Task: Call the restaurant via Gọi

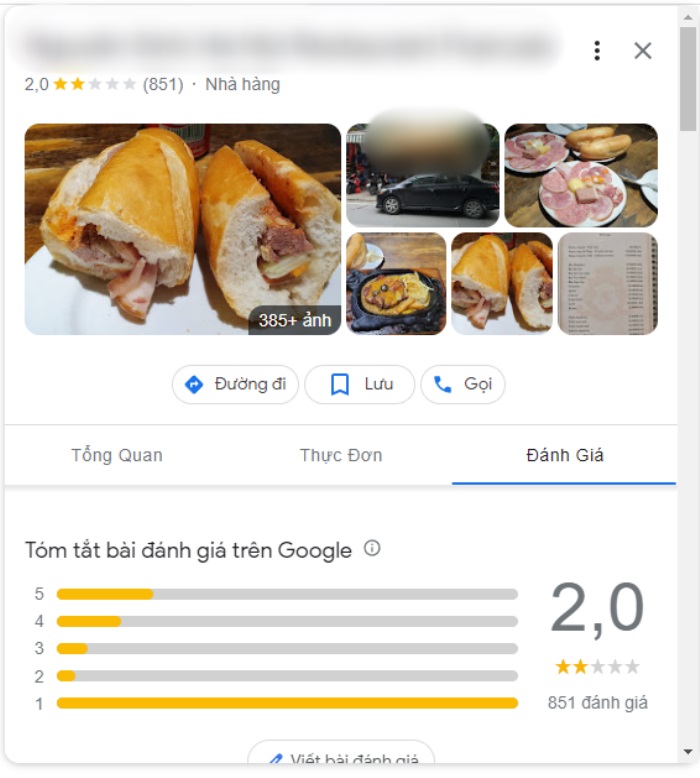Action: [463, 385]
